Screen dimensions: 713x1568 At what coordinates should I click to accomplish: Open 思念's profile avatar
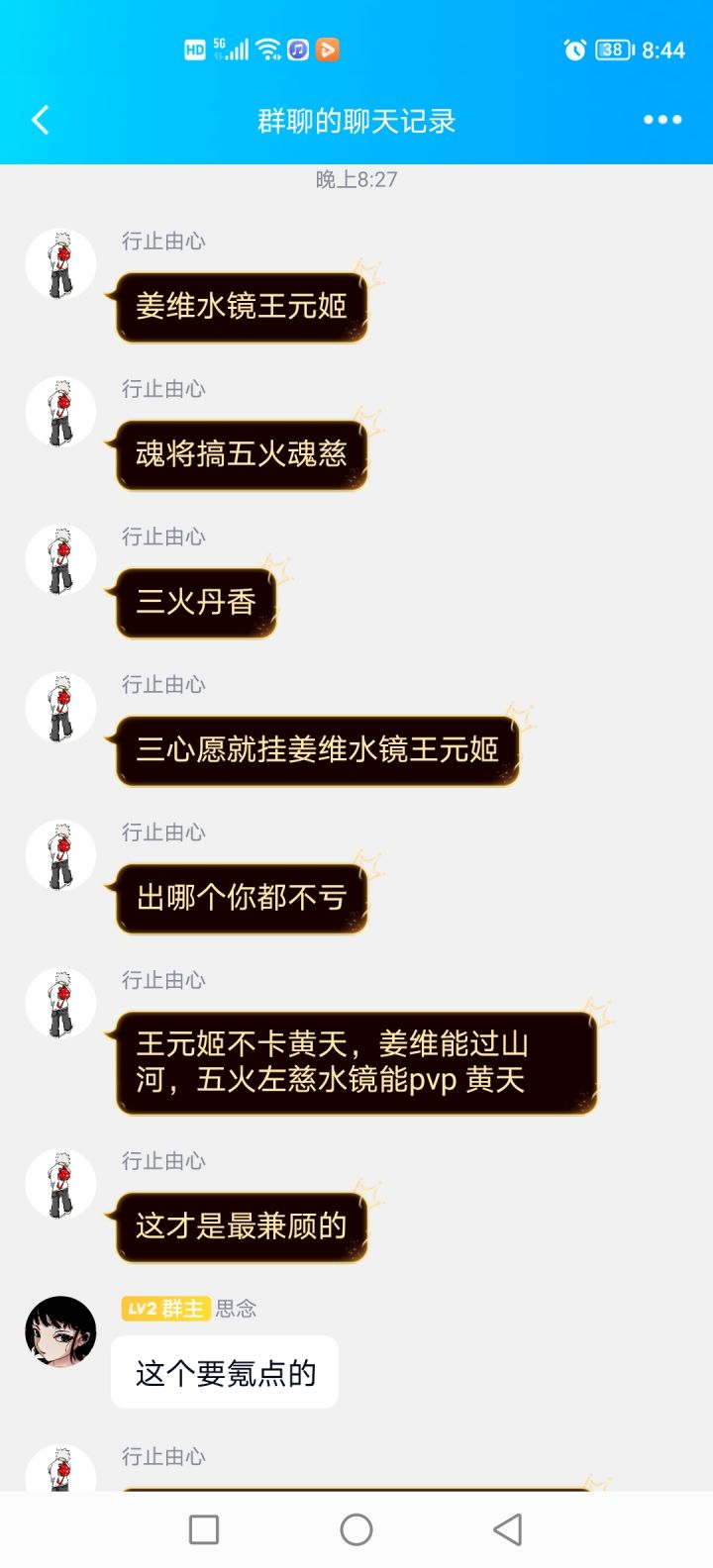click(59, 1335)
